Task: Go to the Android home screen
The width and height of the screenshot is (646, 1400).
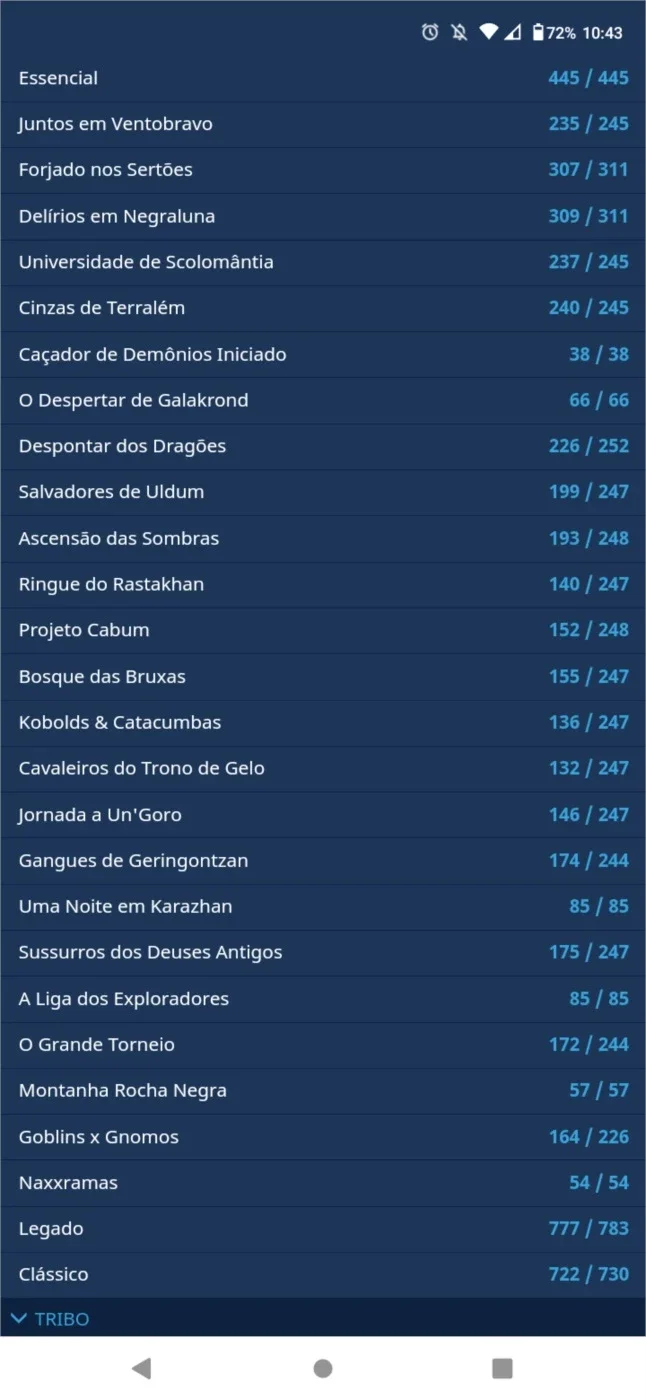Action: click(323, 1368)
